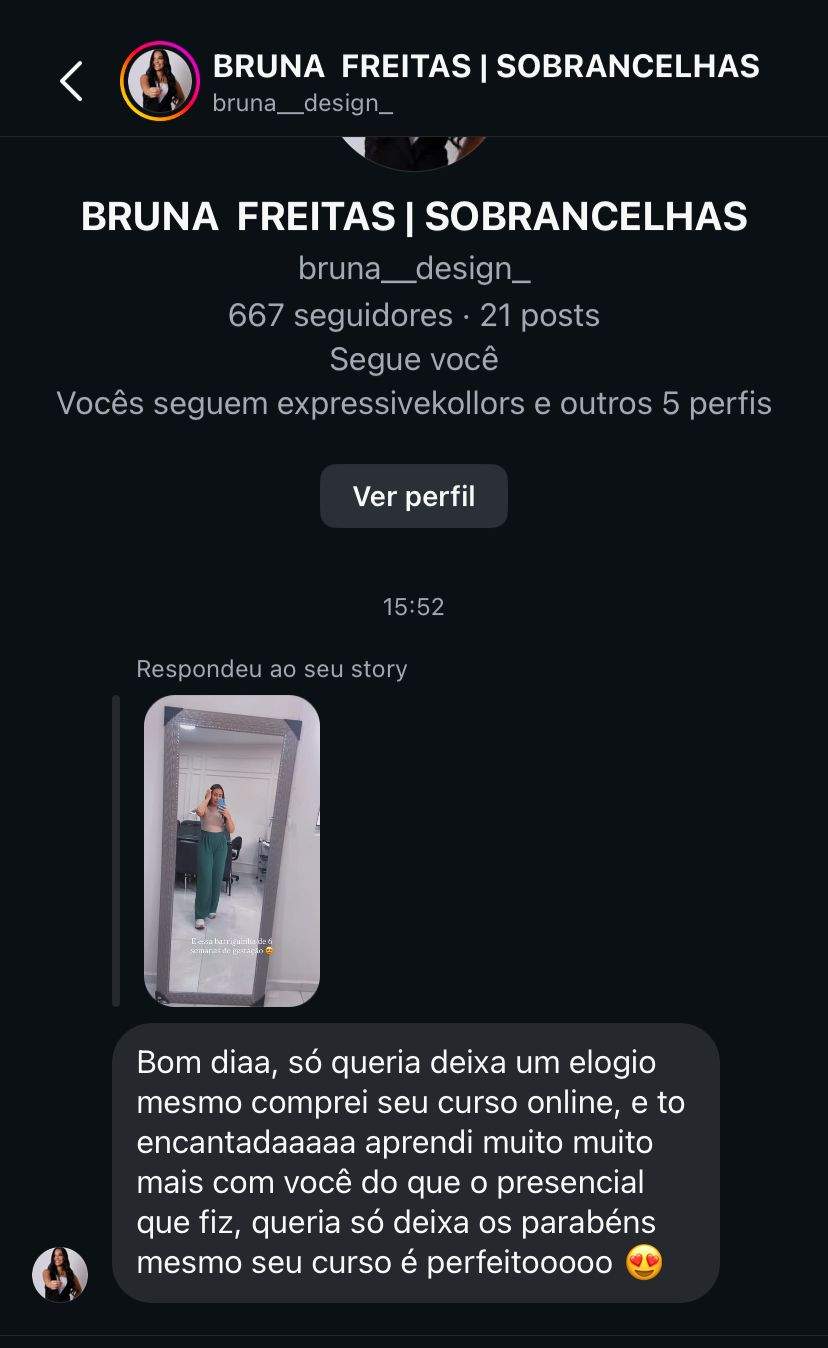Go back from this conversation
Image resolution: width=828 pixels, height=1348 pixels.
[71, 81]
